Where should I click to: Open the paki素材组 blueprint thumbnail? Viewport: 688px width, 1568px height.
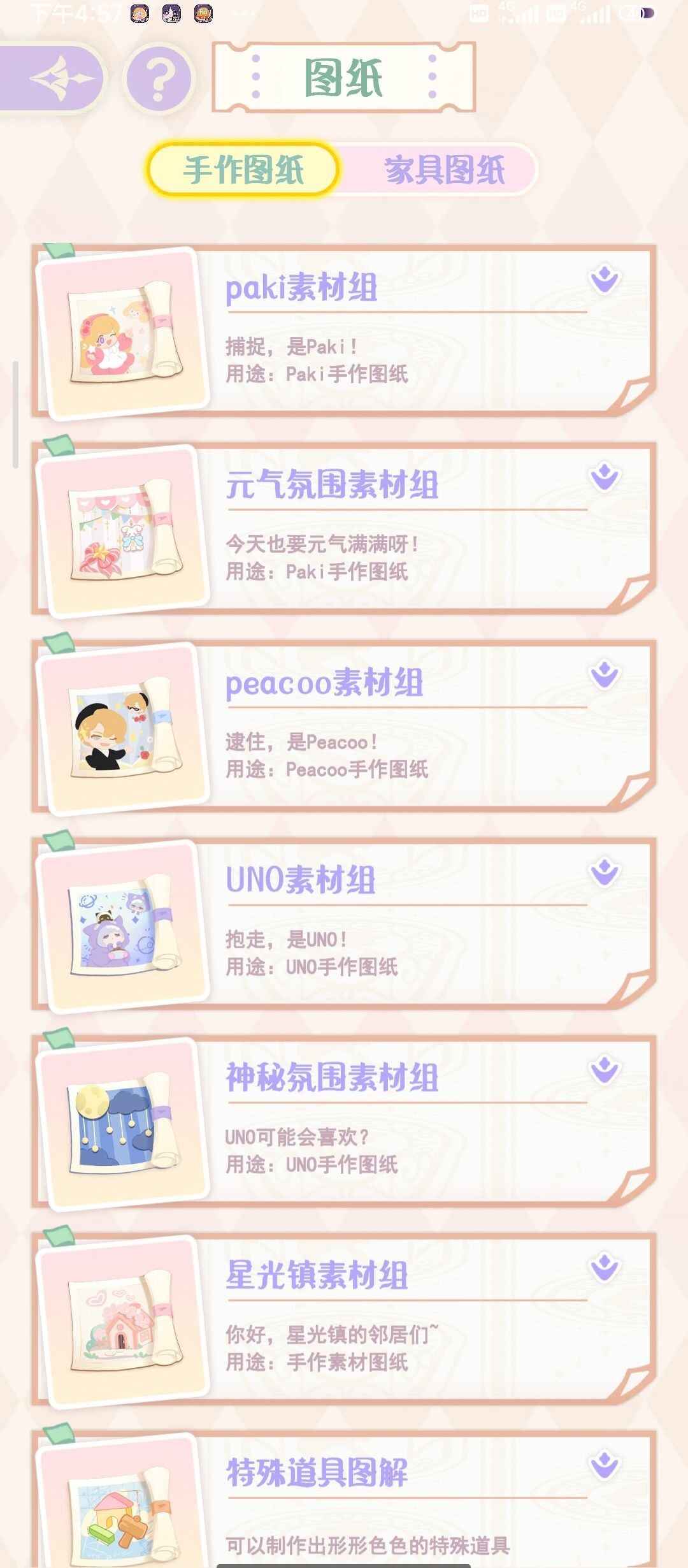[x=124, y=333]
